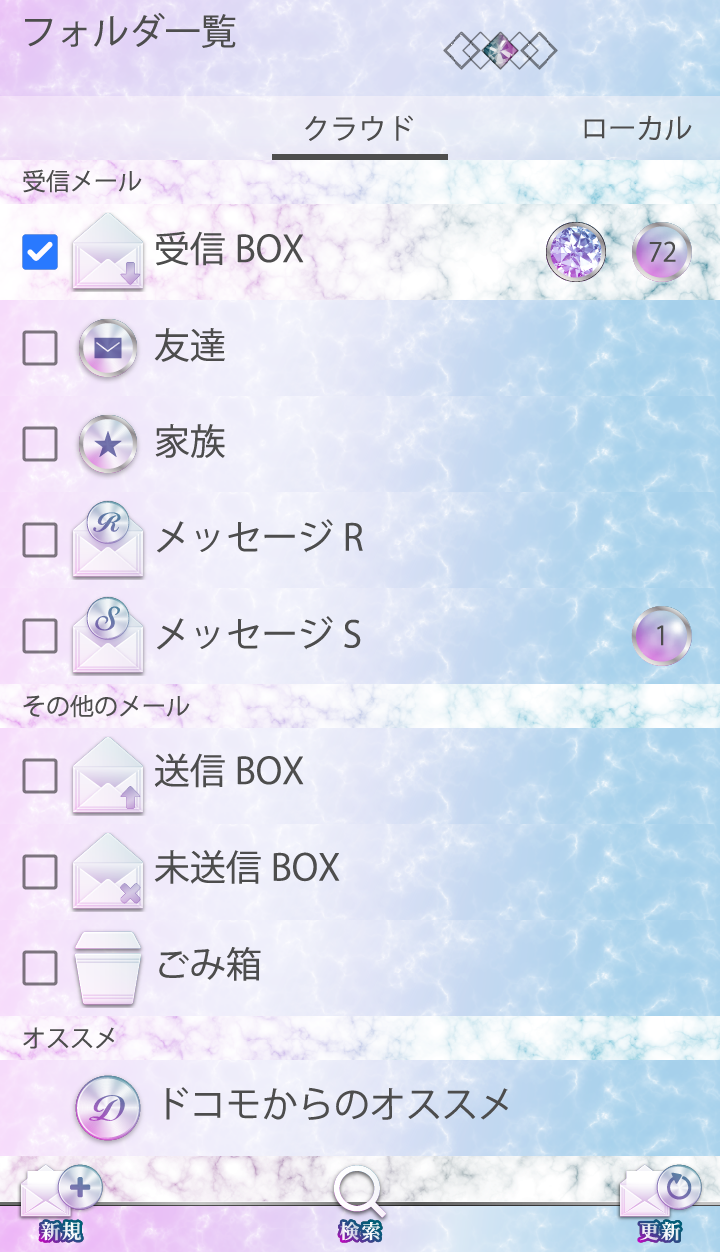Switch to the ローカル tab
This screenshot has width=720, height=1252.
pyautogui.click(x=636, y=128)
